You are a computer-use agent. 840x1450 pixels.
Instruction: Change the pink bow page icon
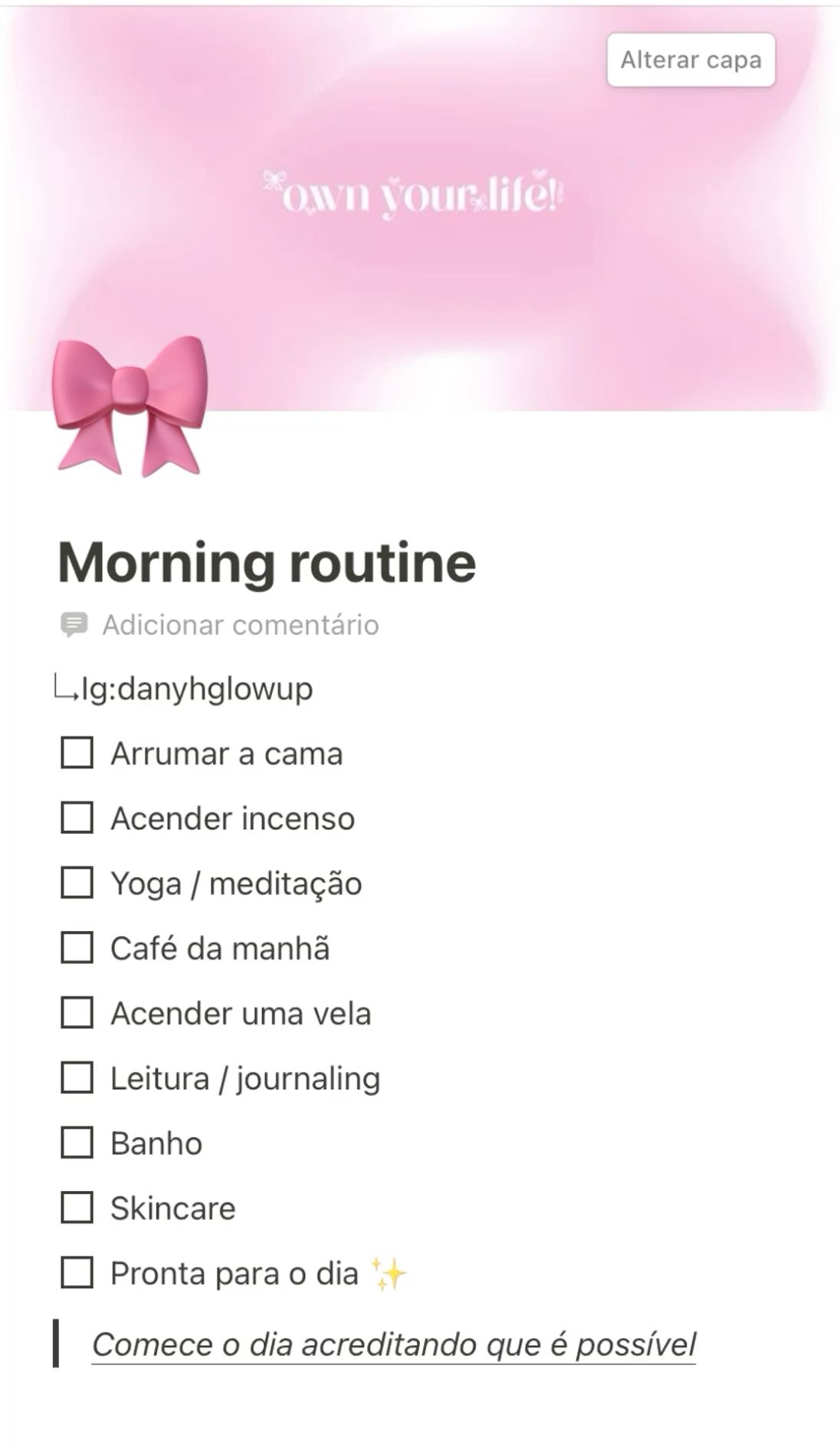pos(130,406)
